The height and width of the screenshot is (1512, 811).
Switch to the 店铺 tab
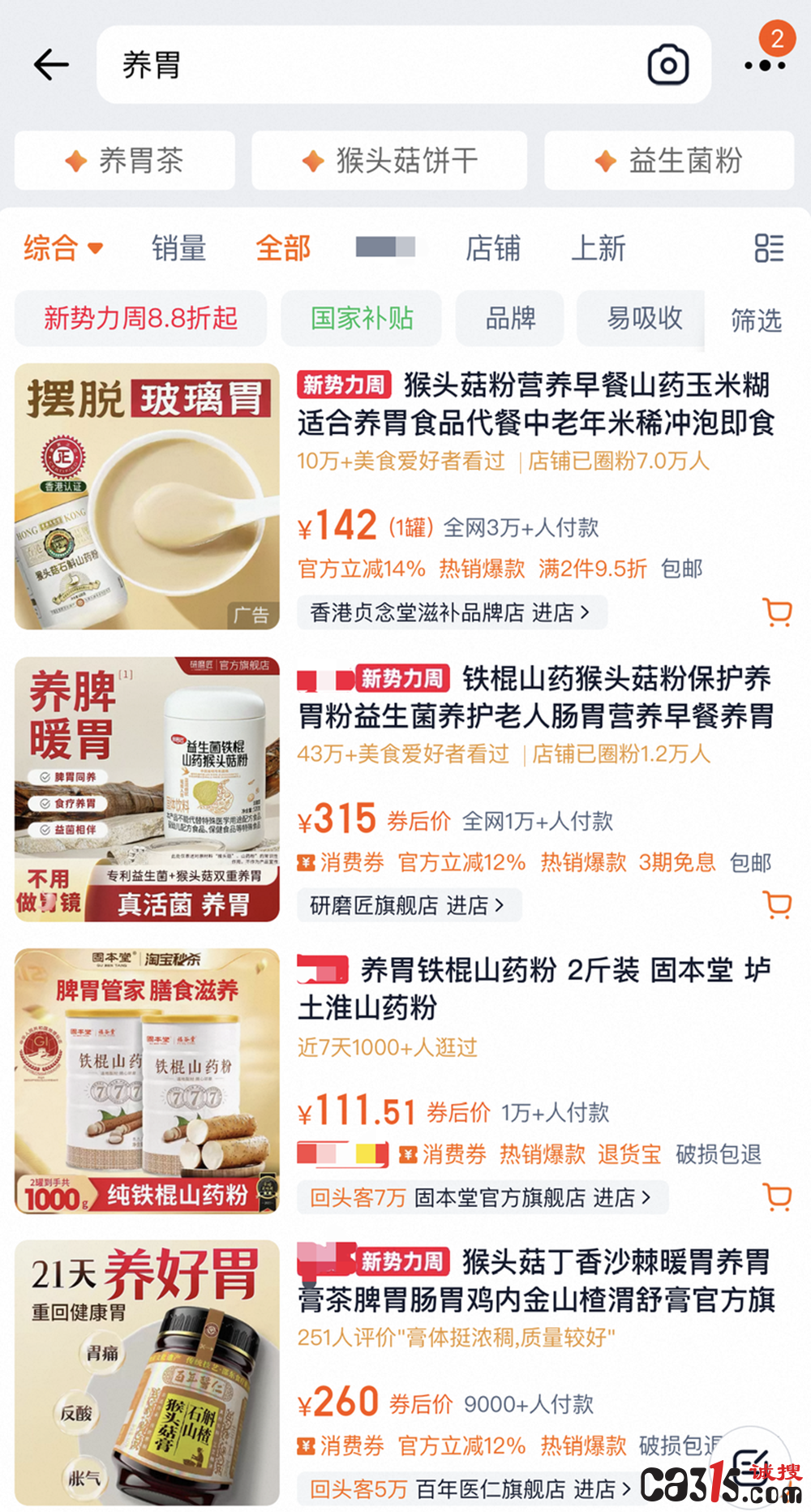[492, 248]
